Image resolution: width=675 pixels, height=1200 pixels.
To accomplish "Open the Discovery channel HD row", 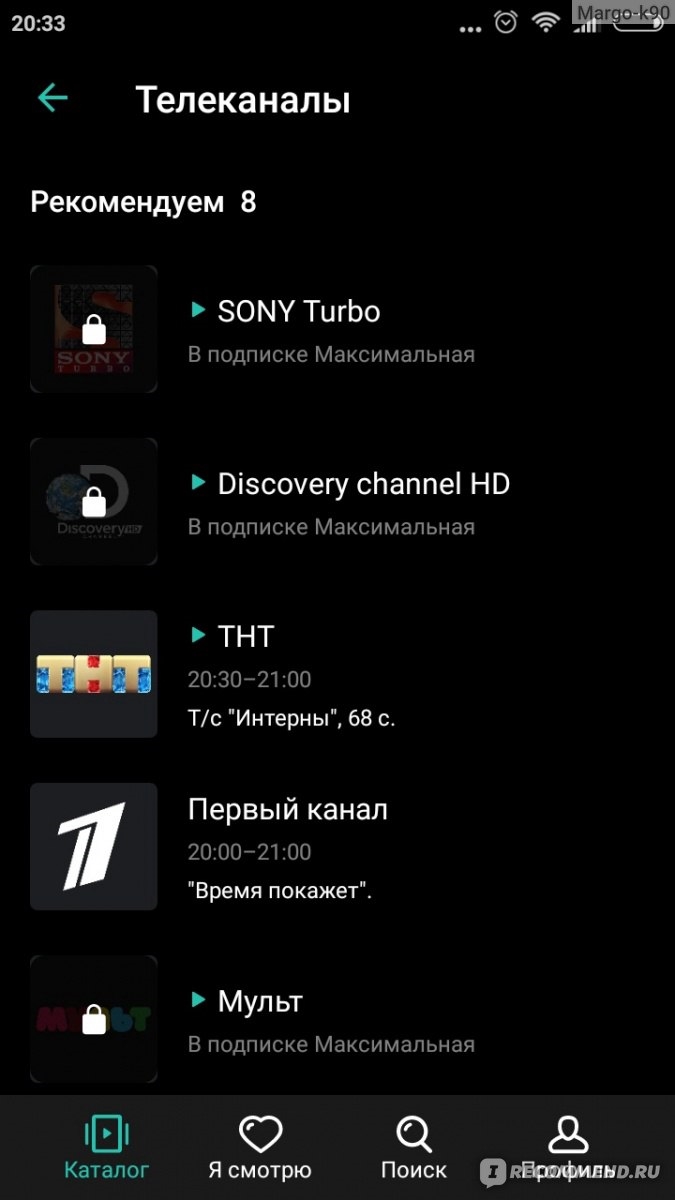I will pyautogui.click(x=337, y=502).
